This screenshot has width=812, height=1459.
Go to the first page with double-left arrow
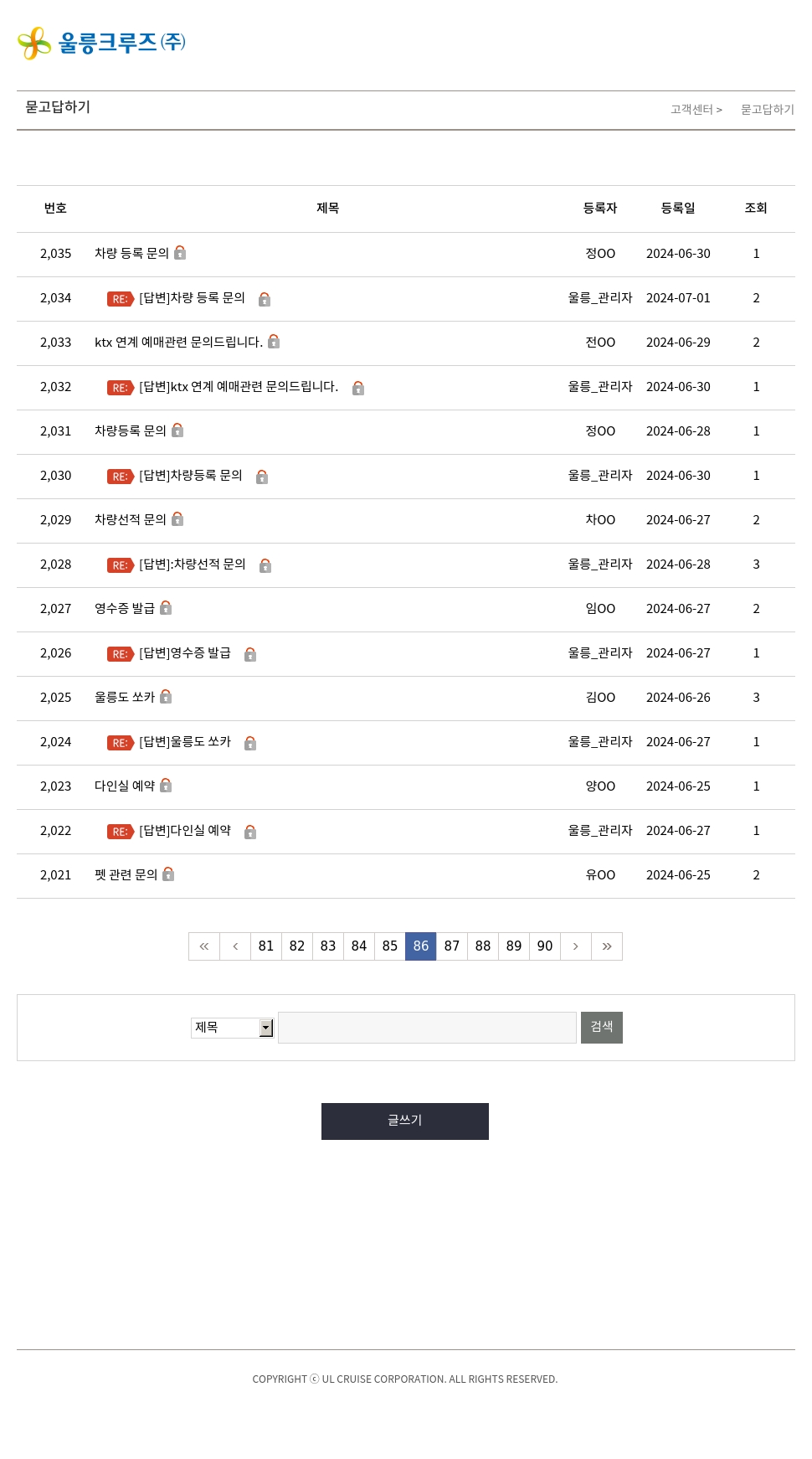point(204,946)
